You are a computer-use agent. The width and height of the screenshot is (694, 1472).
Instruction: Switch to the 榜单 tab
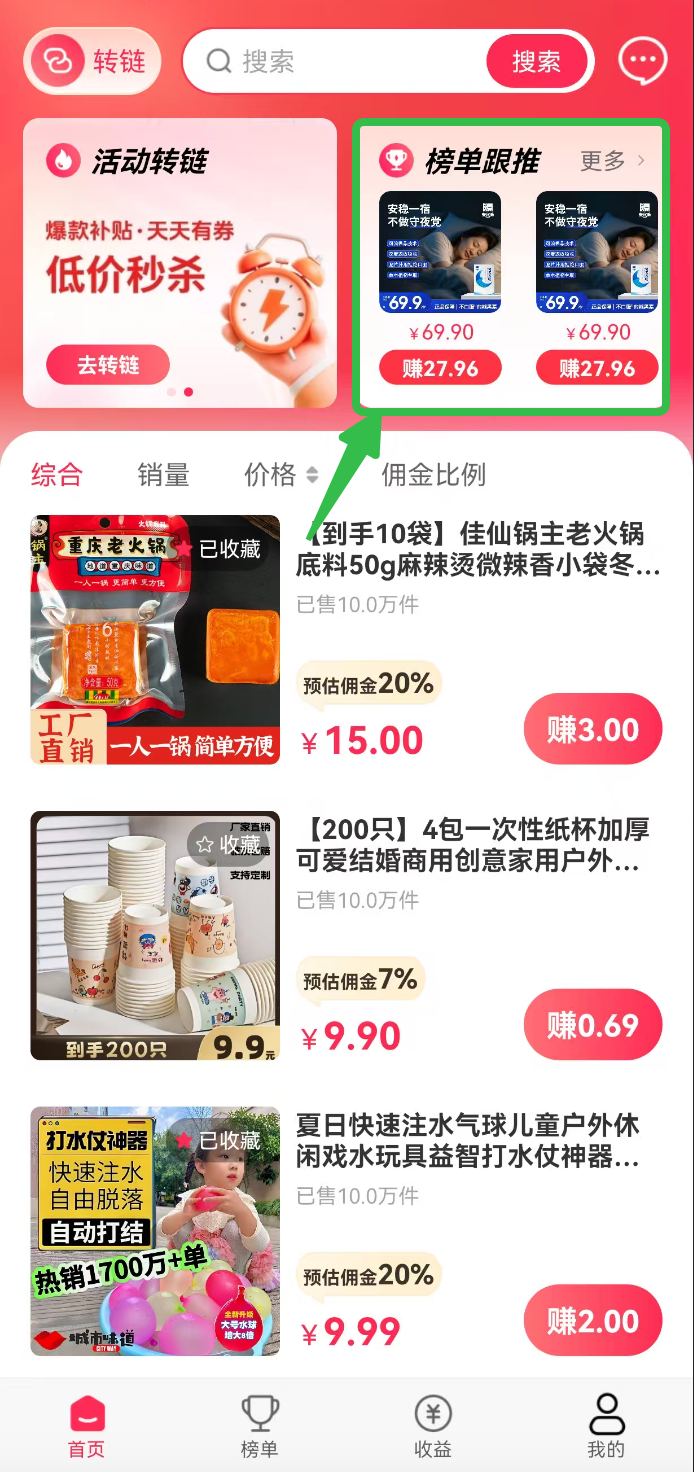[259, 1426]
